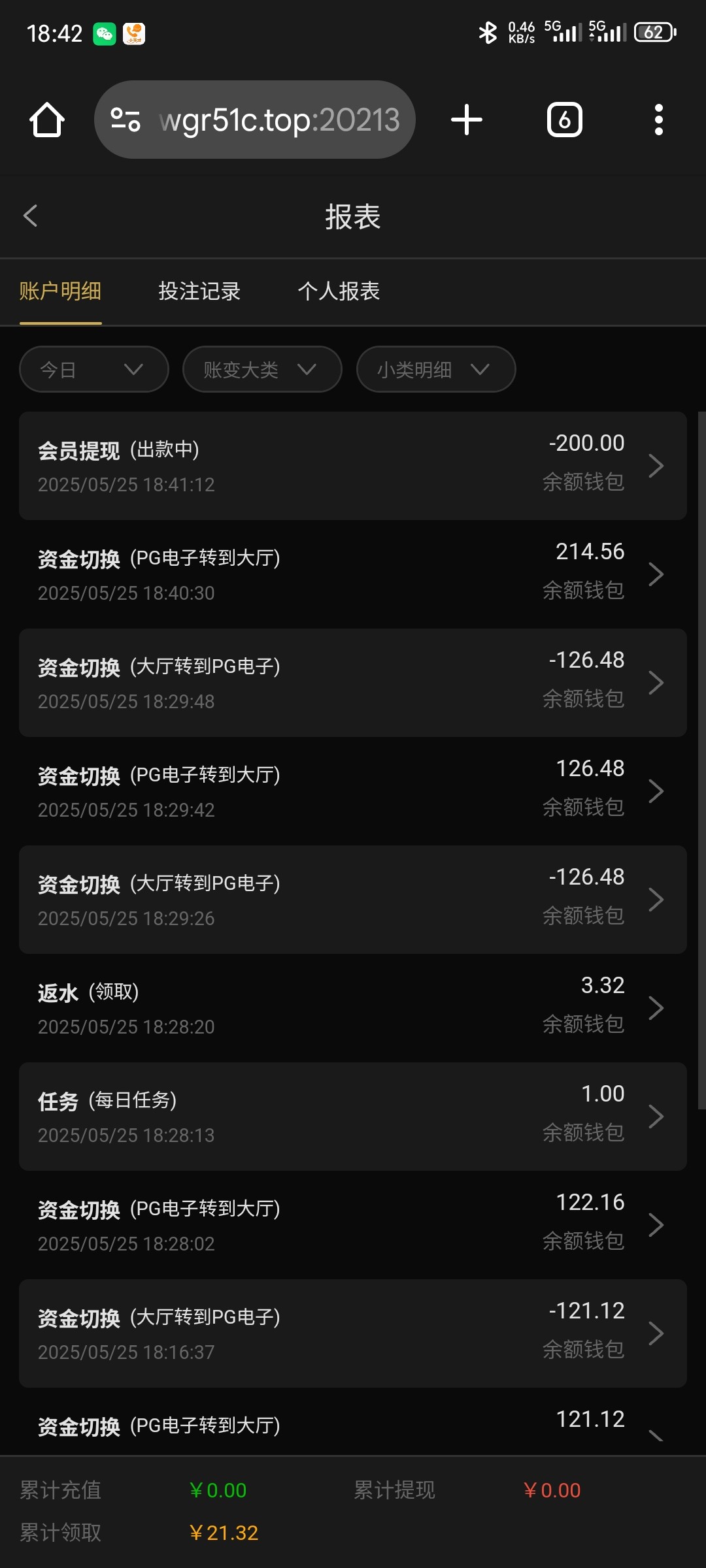706x1568 pixels.
Task: Open the 会员提现 -200.00 record
Action: 353,466
